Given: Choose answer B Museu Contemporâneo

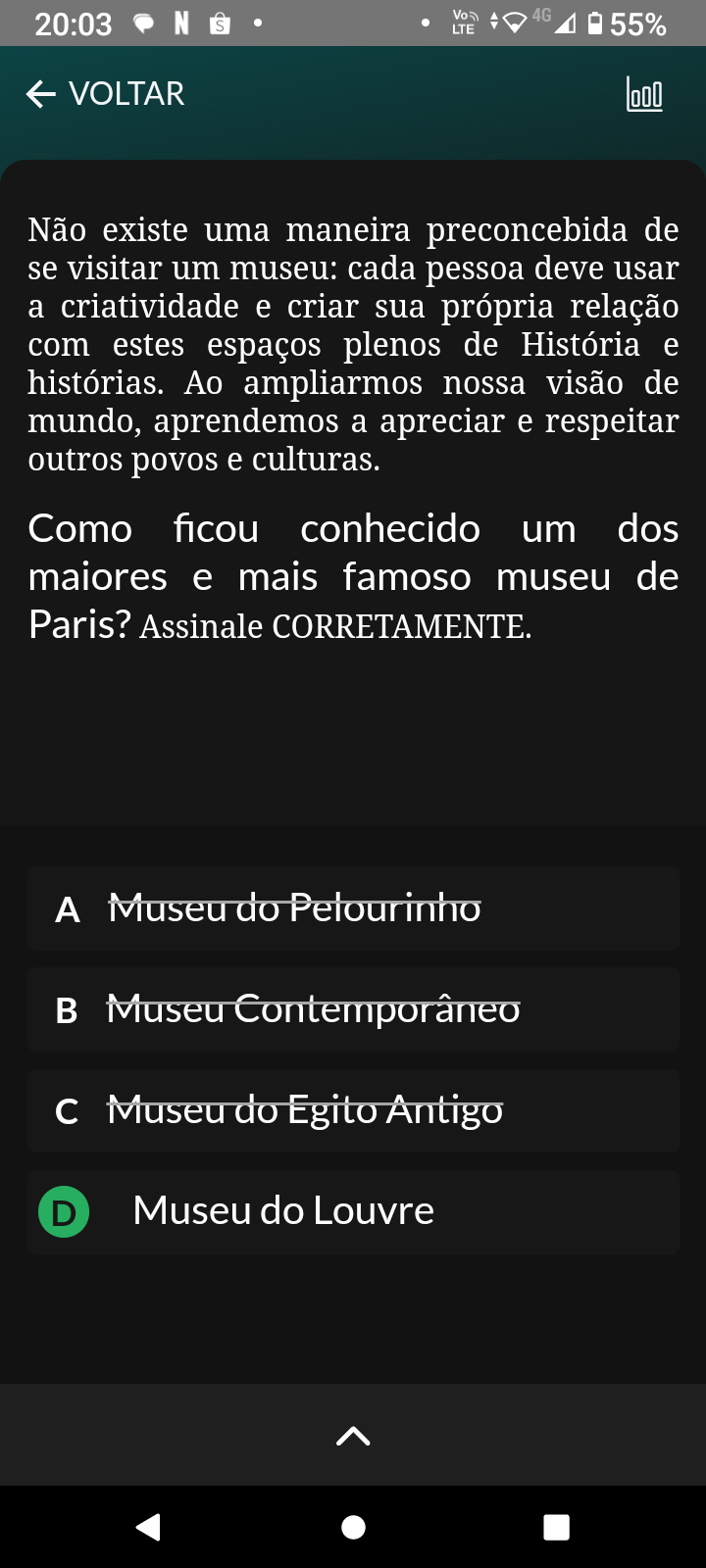Looking at the screenshot, I should [353, 1009].
